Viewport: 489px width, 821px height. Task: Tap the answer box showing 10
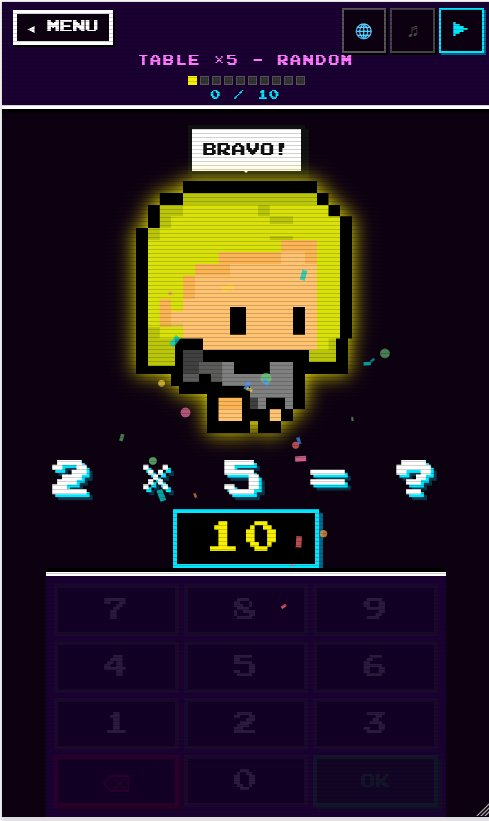click(246, 538)
